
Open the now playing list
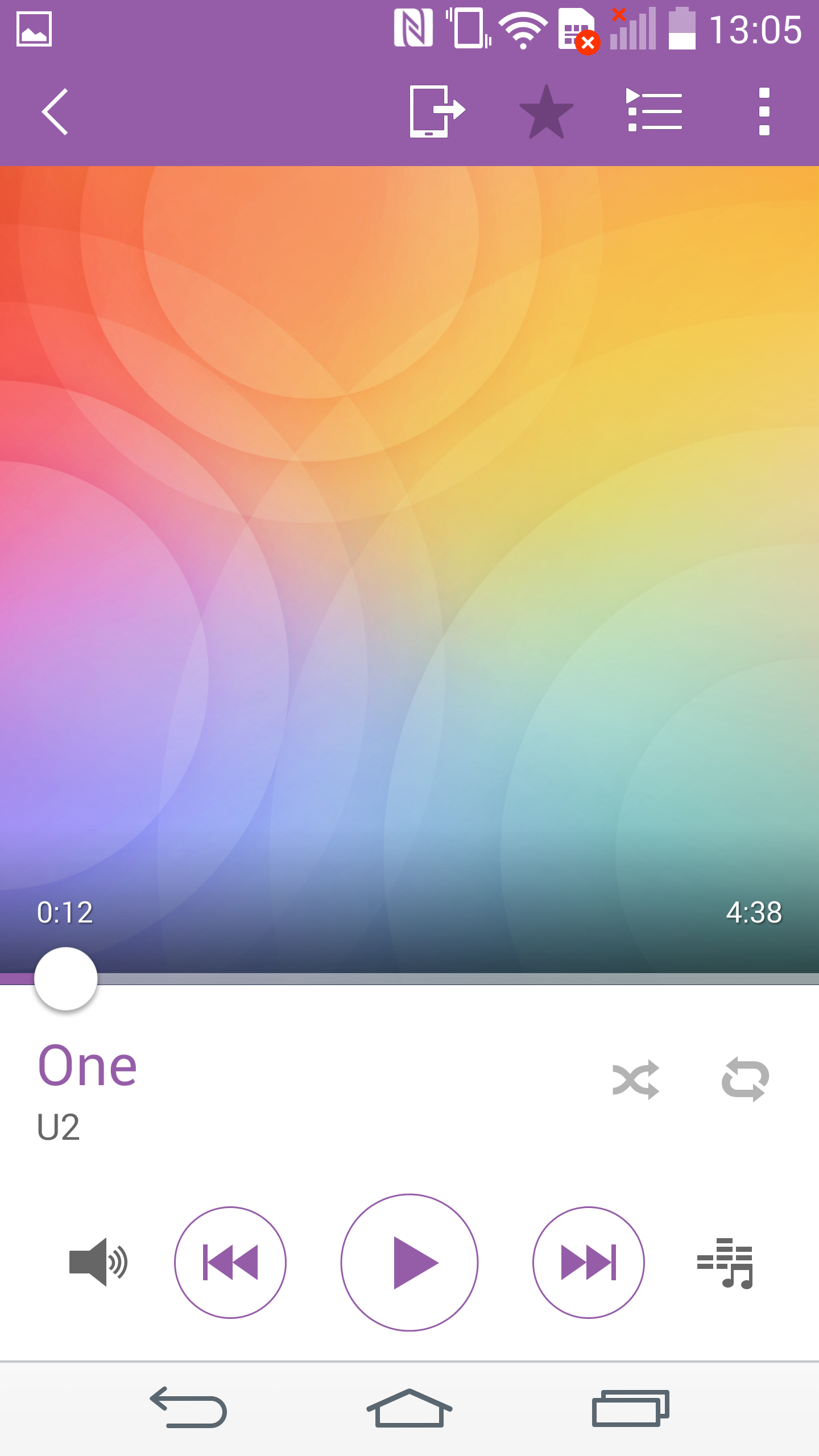pyautogui.click(x=654, y=110)
